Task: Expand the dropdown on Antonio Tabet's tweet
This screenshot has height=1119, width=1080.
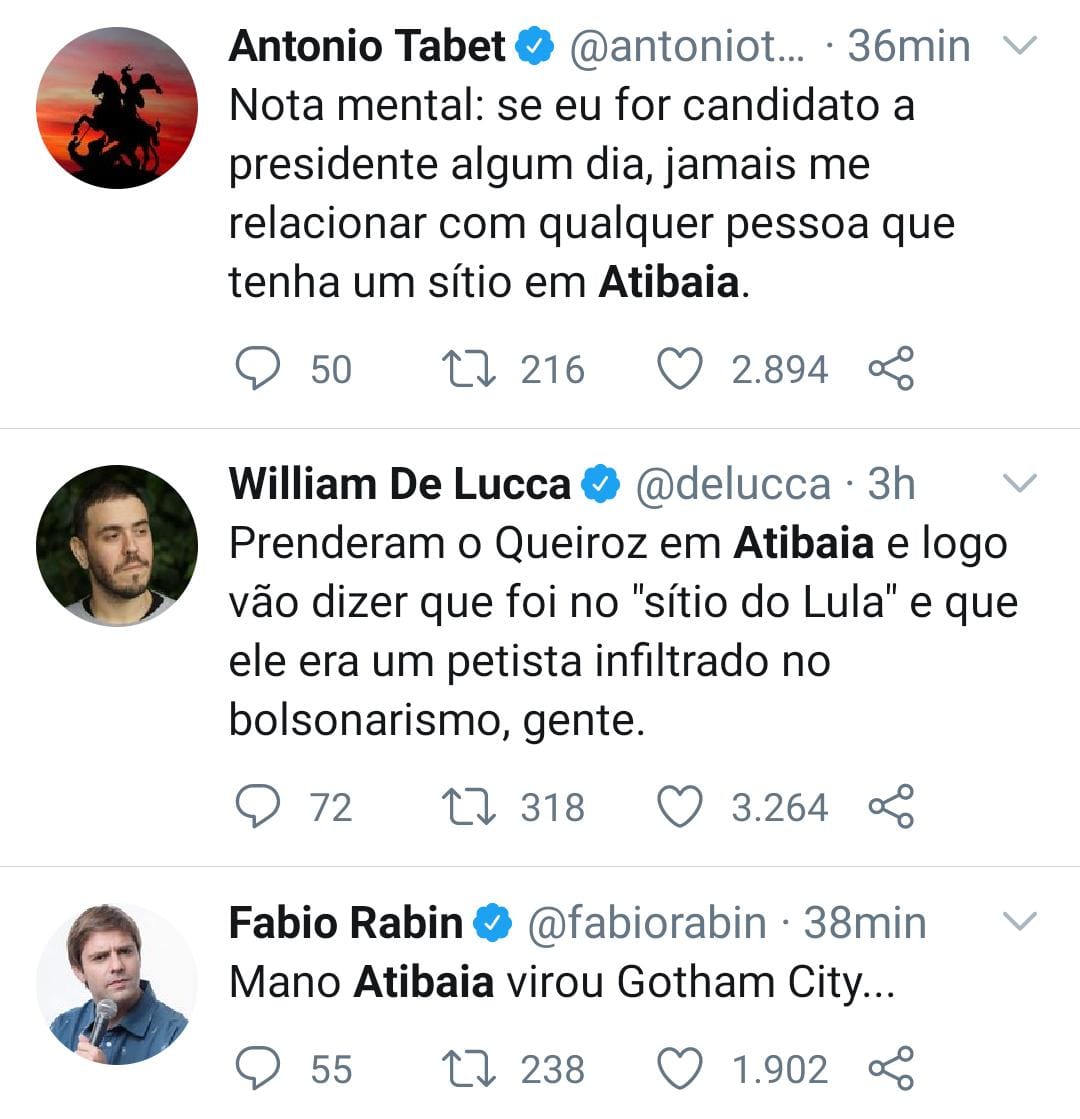Action: tap(1020, 46)
